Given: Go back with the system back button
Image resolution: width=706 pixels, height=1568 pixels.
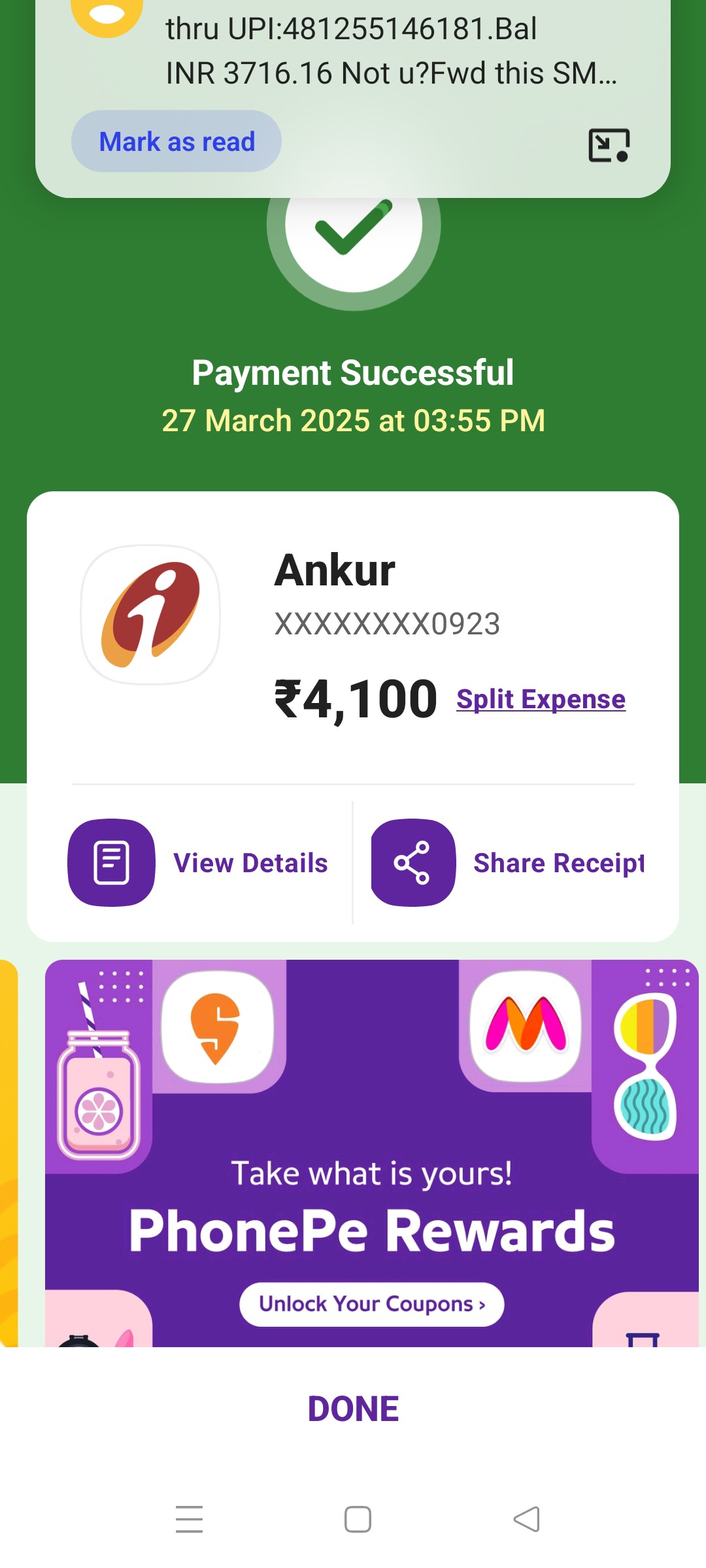Looking at the screenshot, I should [x=526, y=1519].
